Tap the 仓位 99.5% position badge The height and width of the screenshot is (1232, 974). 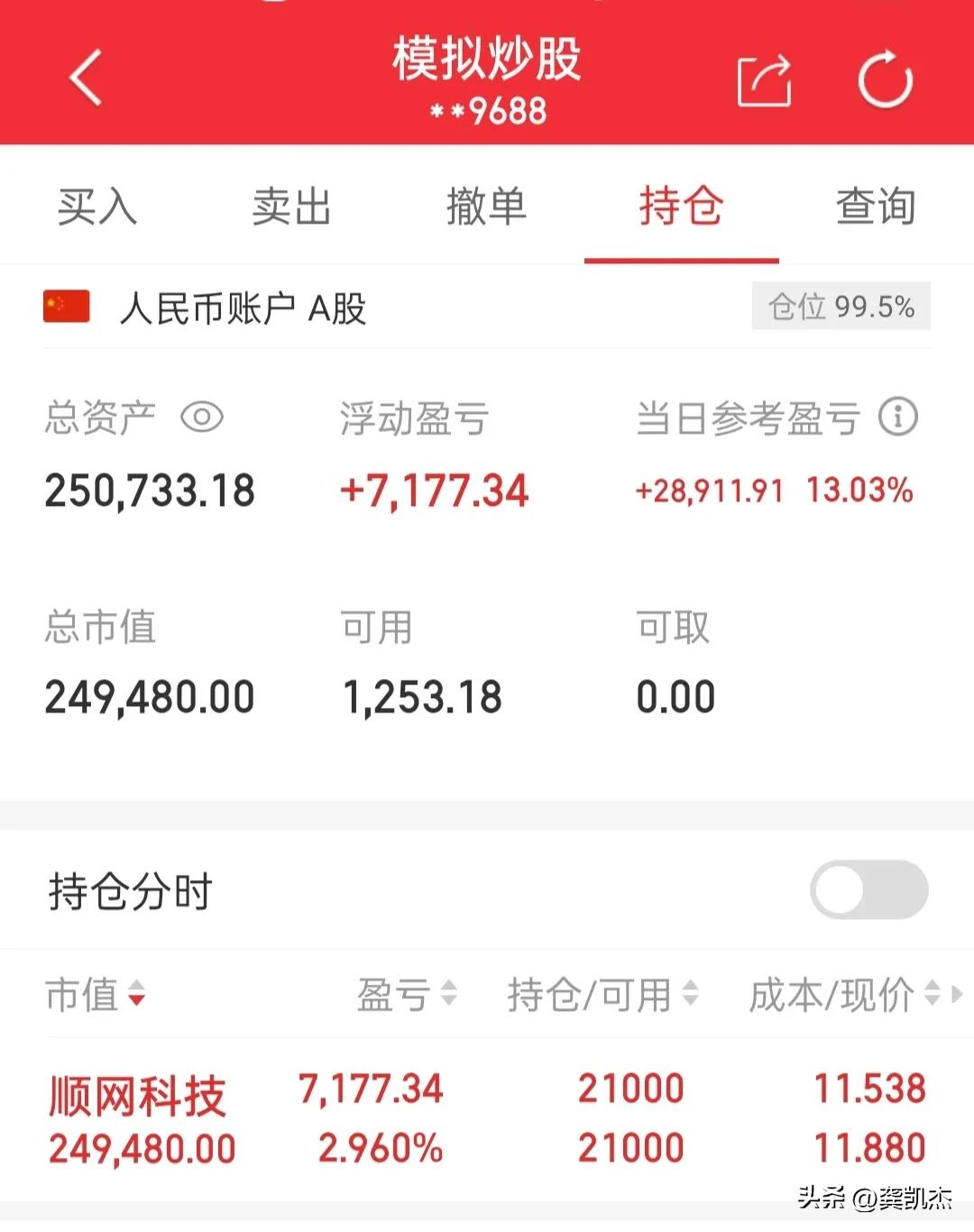pyautogui.click(x=841, y=308)
